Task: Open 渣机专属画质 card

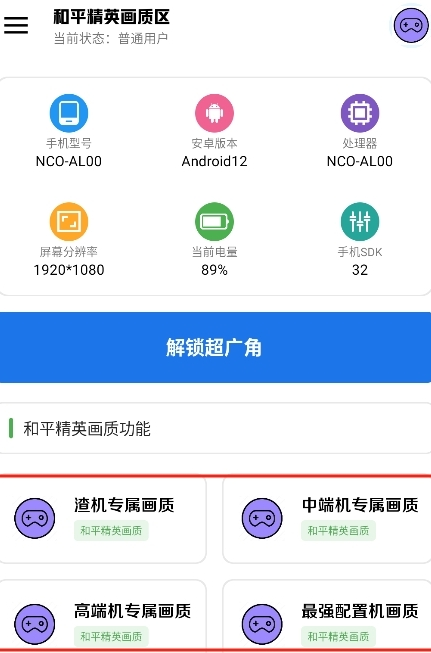Action: tap(102, 520)
